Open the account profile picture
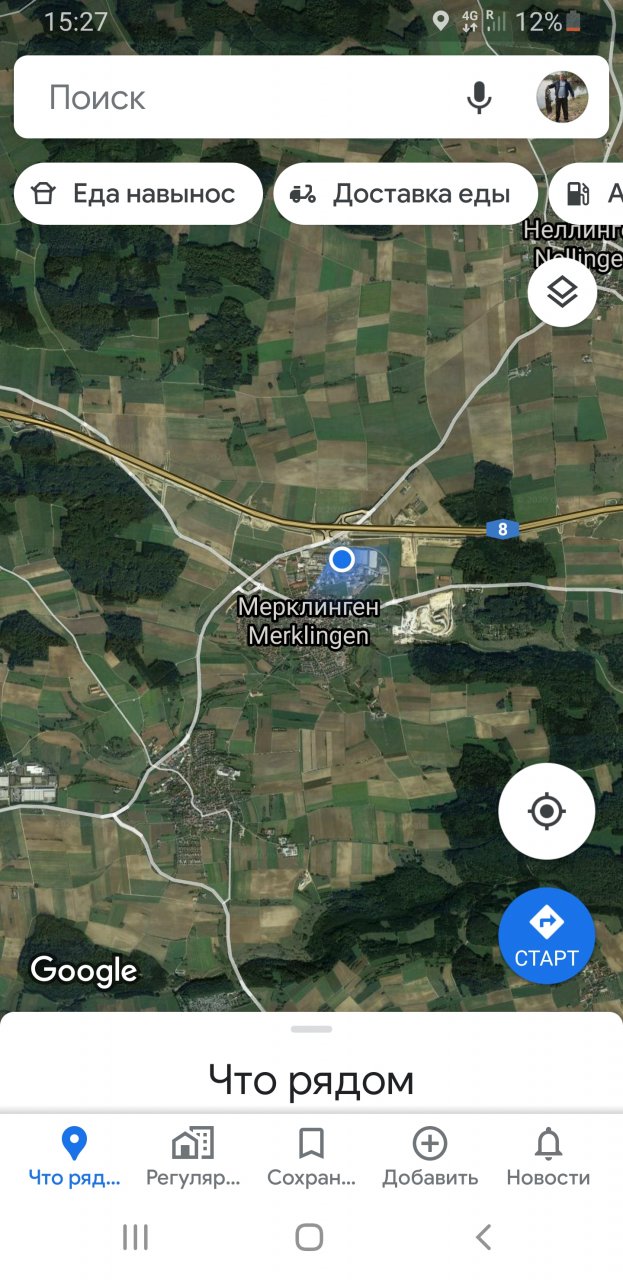Image resolution: width=623 pixels, height=1280 pixels. [x=562, y=97]
